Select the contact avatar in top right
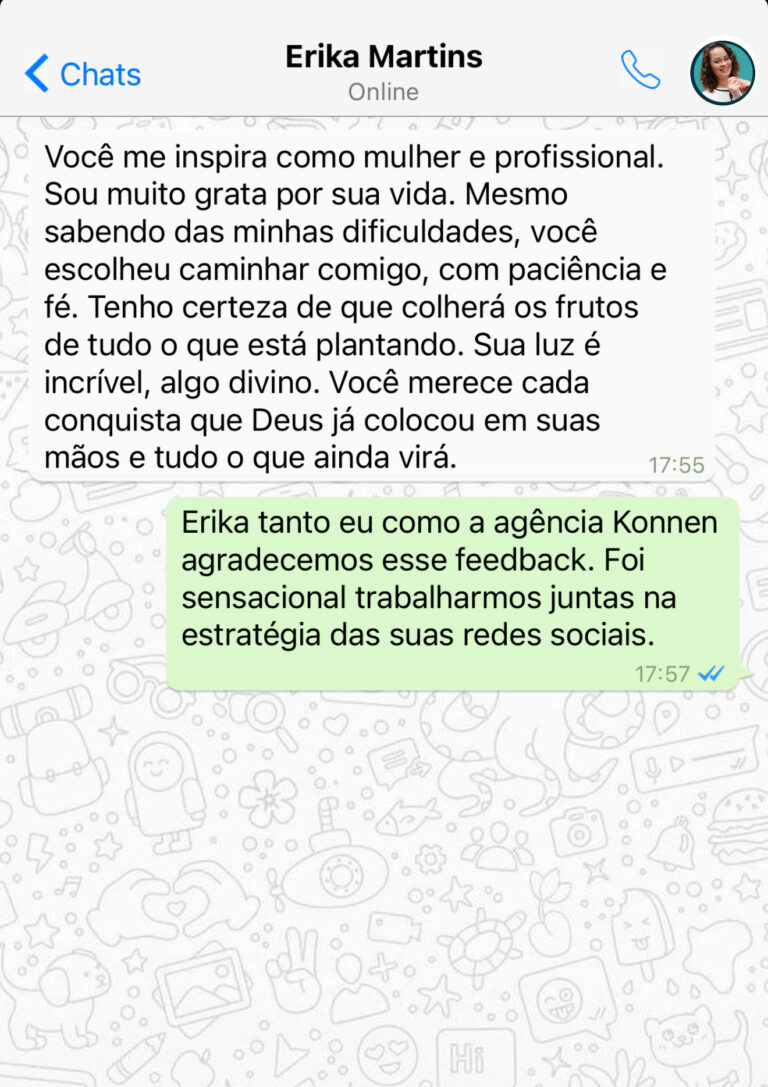 [723, 72]
